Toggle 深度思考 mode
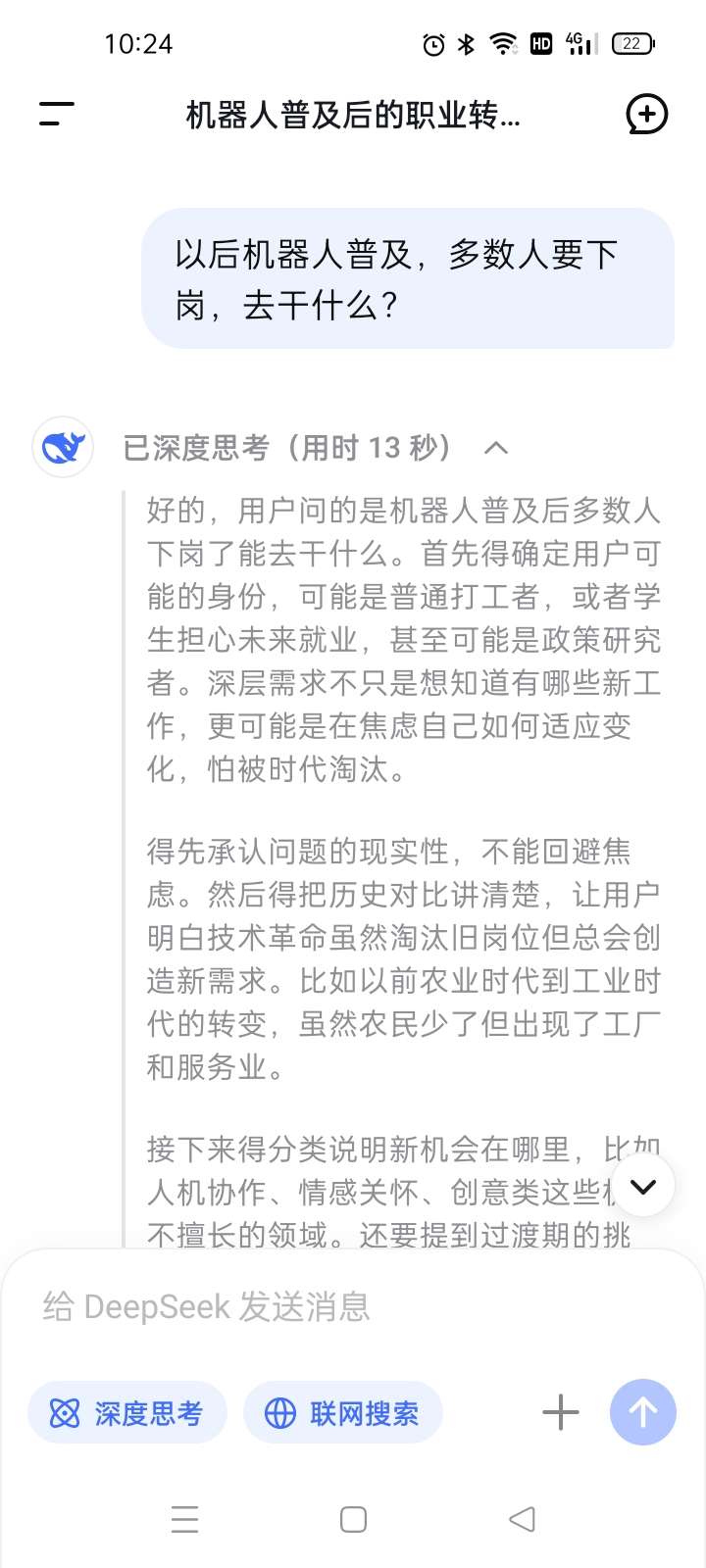This screenshot has height=1568, width=706. tap(127, 1413)
